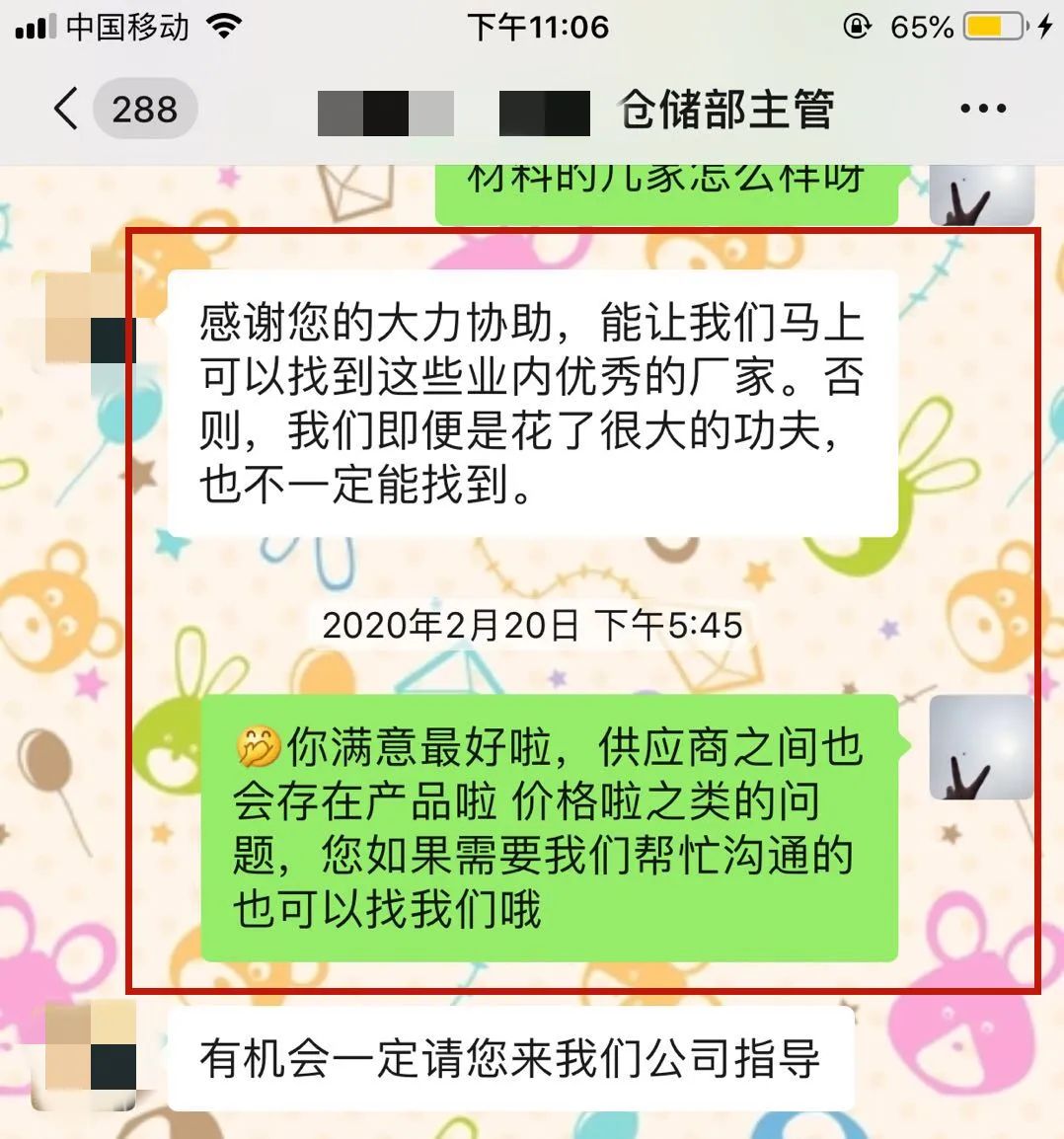The width and height of the screenshot is (1064, 1139).
Task: Open the chat overflow menu
Action: (982, 109)
